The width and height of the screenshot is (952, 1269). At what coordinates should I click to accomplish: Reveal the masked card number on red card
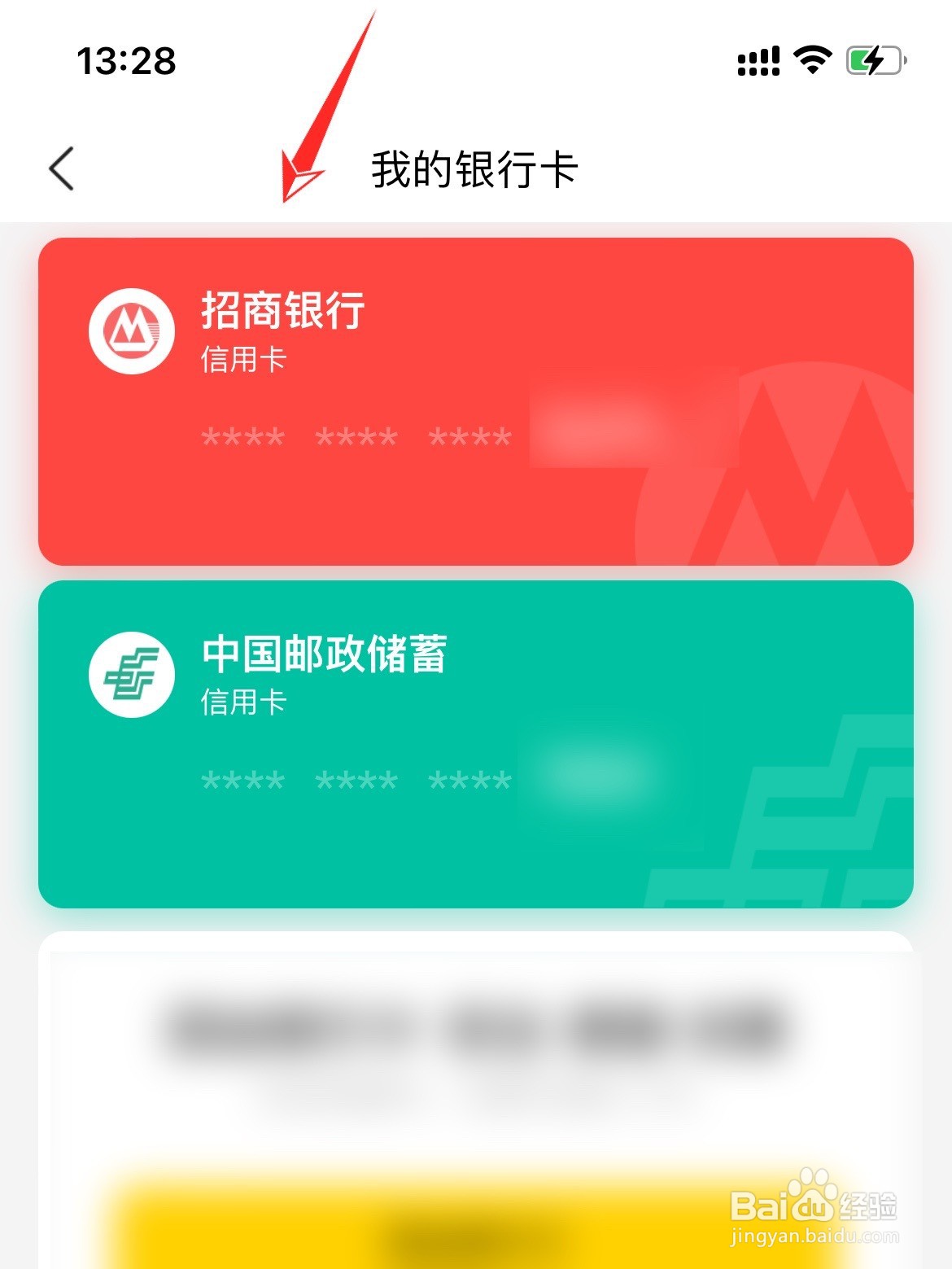354,437
